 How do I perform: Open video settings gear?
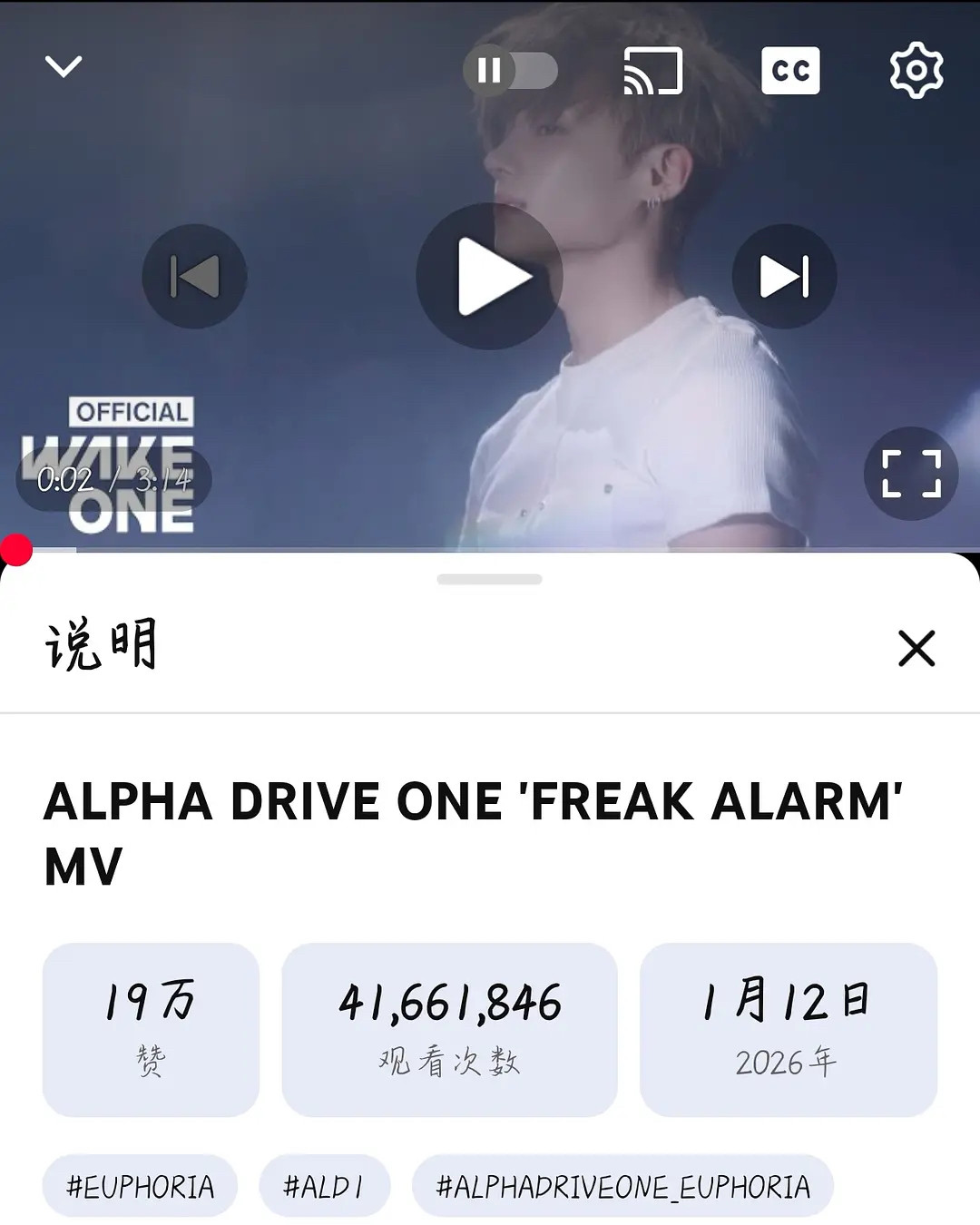pos(916,71)
